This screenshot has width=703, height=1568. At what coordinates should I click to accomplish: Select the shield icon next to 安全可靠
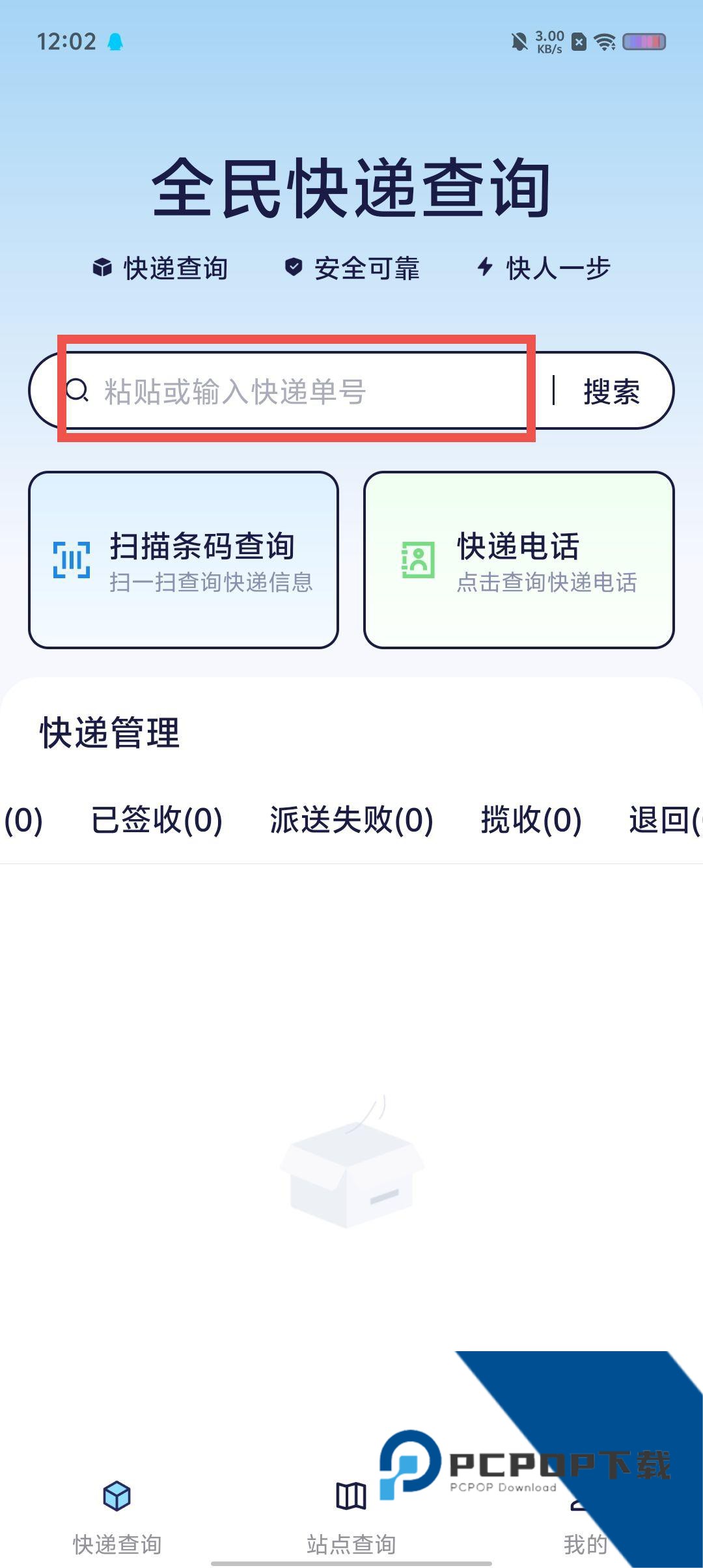click(292, 266)
